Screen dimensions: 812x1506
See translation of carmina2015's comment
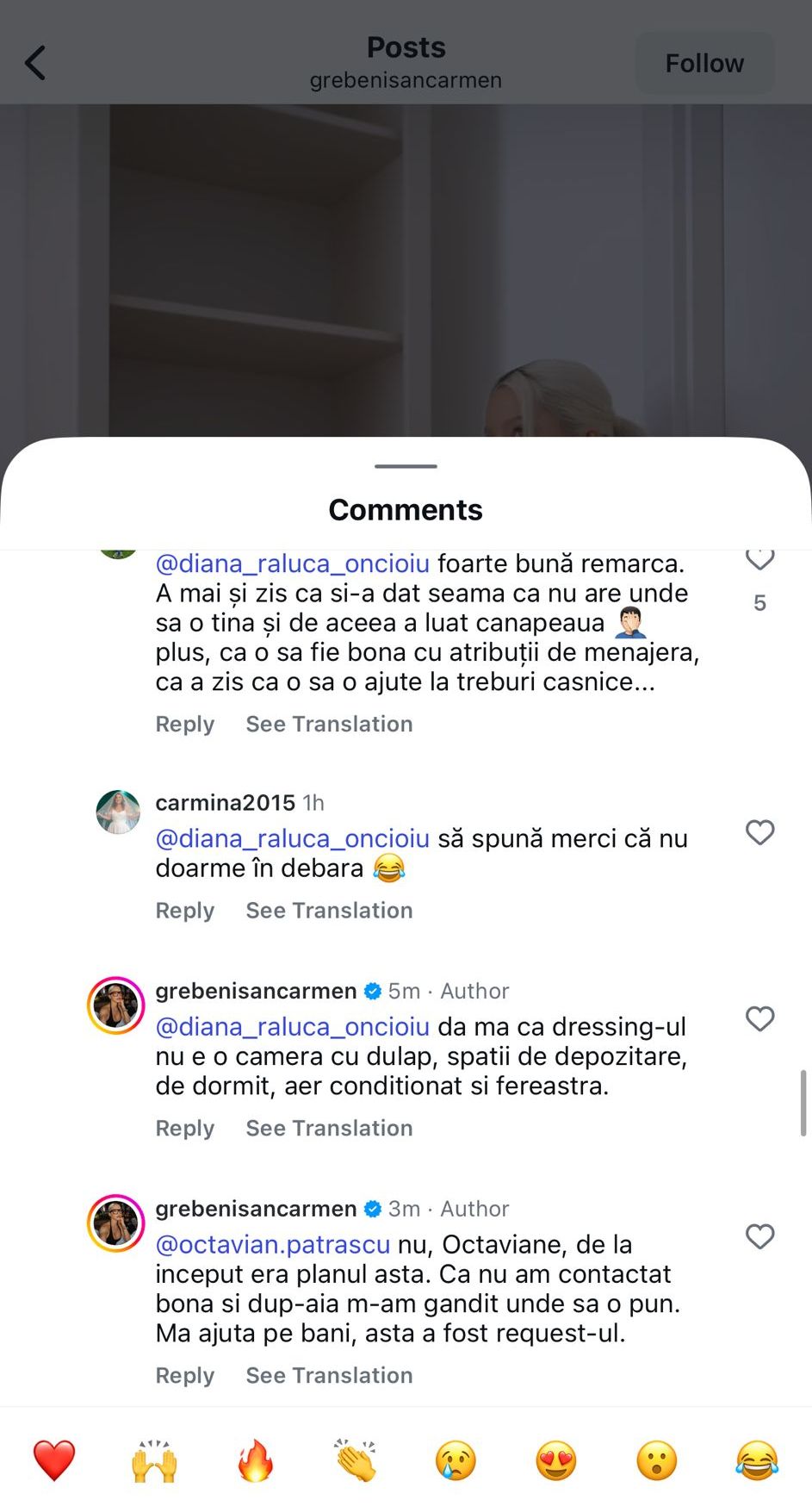pyautogui.click(x=329, y=911)
